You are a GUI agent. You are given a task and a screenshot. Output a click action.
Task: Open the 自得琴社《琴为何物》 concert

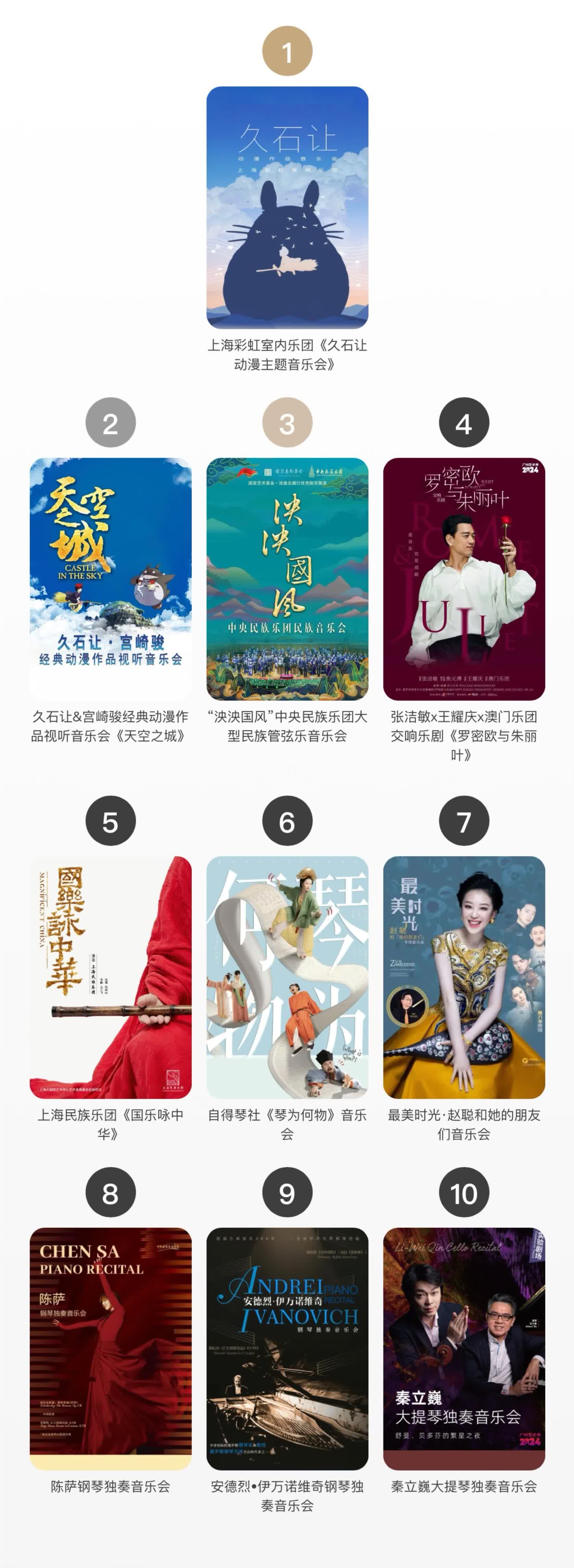click(287, 977)
